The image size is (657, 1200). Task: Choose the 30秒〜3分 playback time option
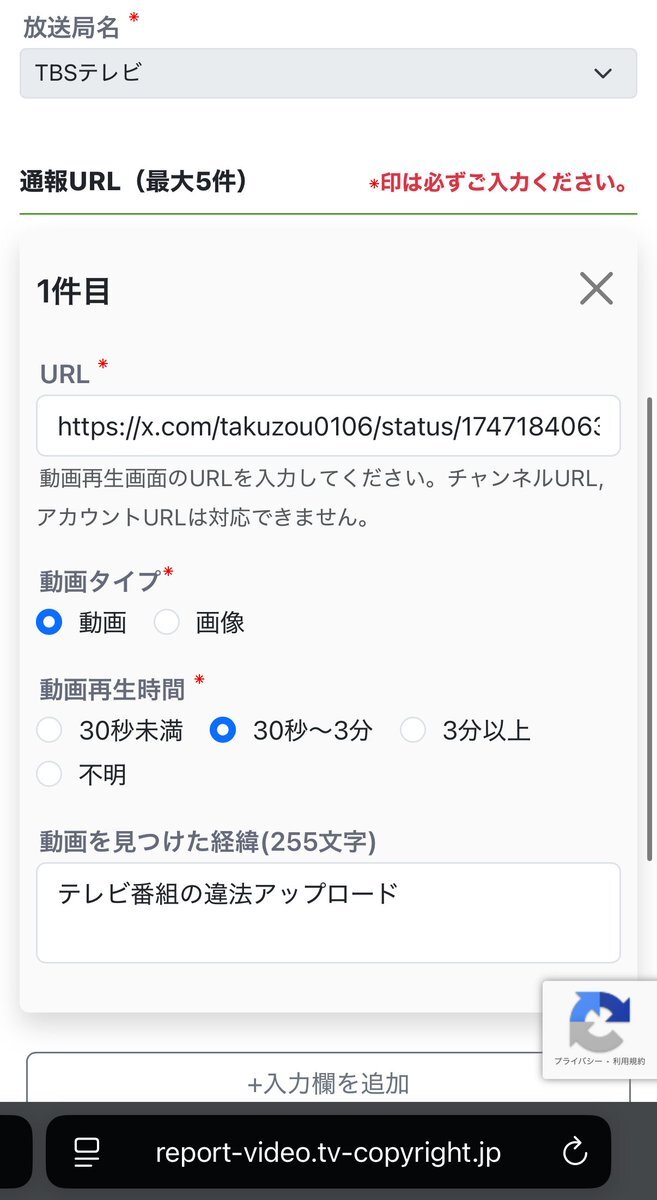click(223, 731)
